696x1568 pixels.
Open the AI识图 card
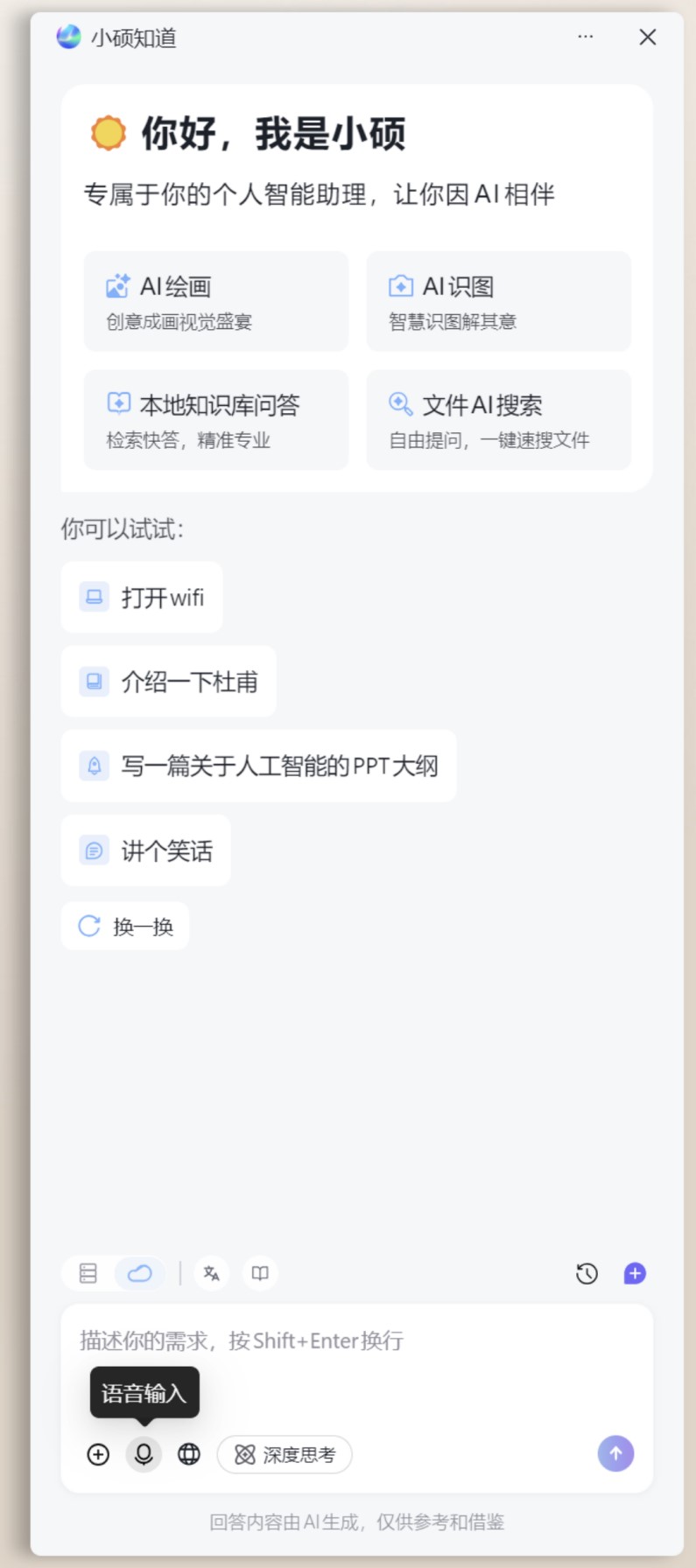498,301
